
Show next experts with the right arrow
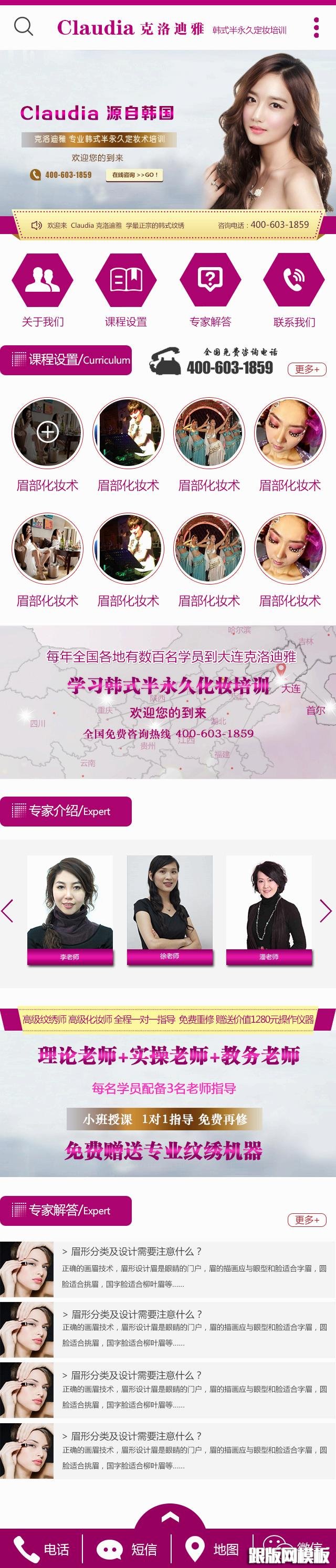tap(326, 910)
